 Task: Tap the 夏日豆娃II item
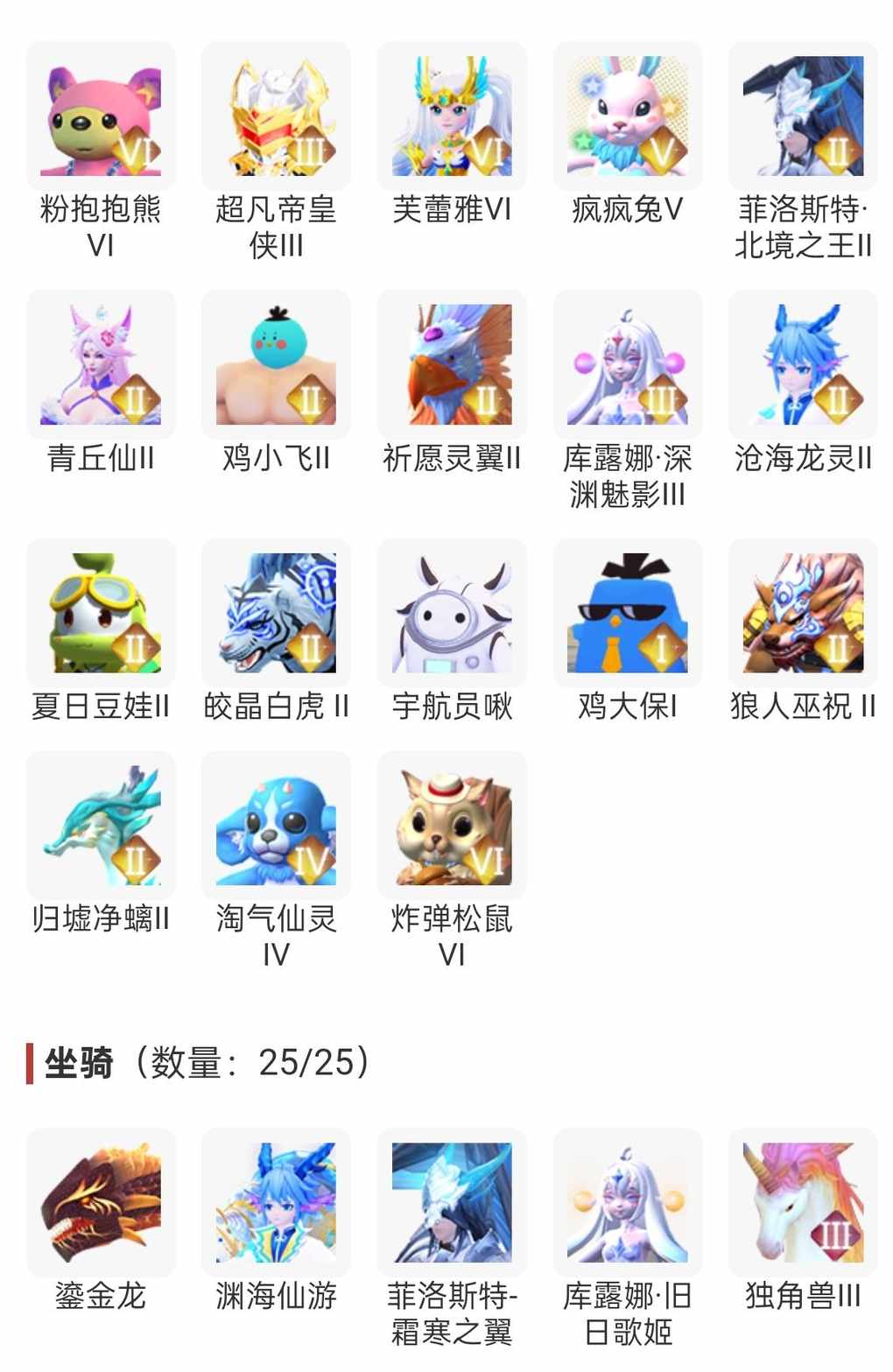pyautogui.click(x=101, y=613)
